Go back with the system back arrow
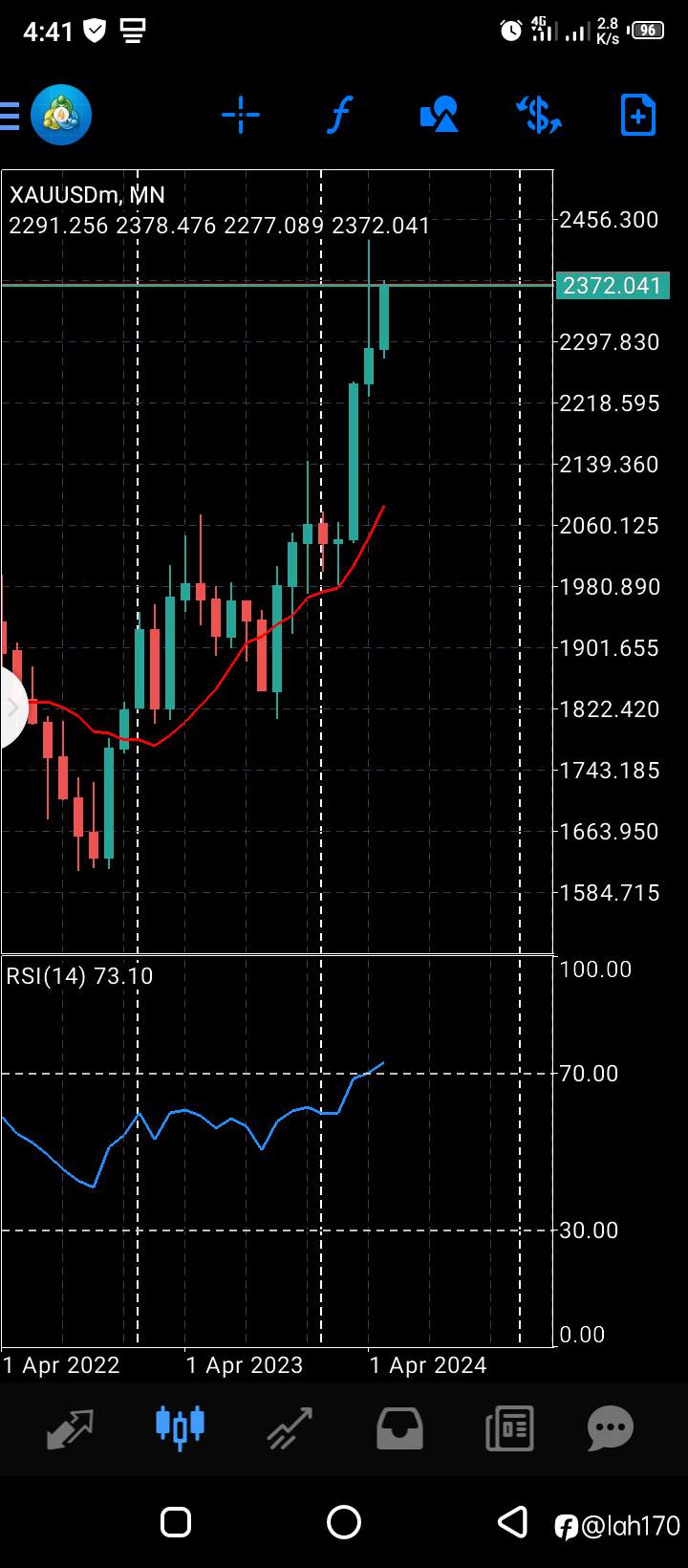Viewport: 688px width, 1568px height. coord(513,1522)
